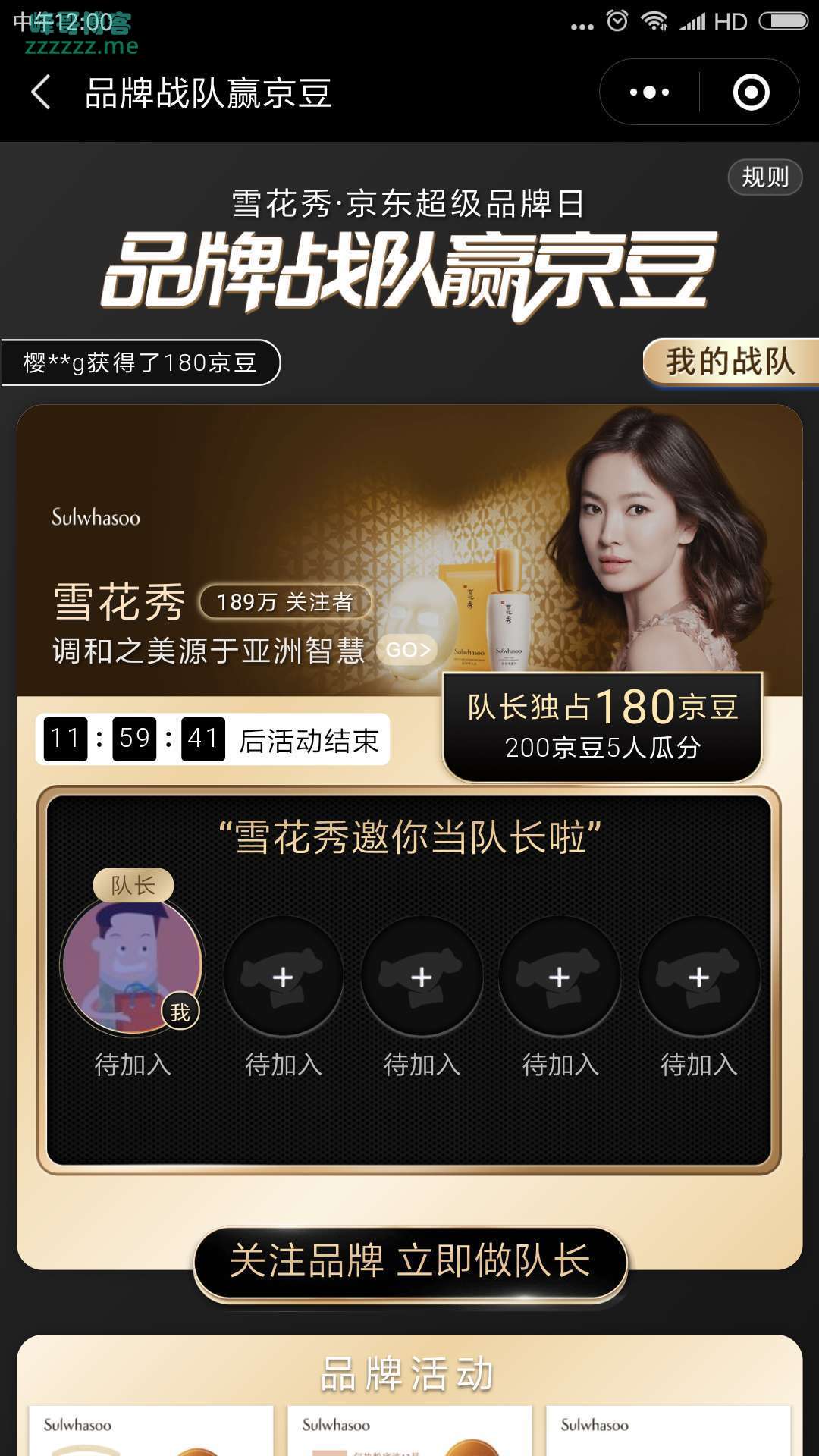Tap 关注品牌 立即做队长
This screenshot has height=1456, width=819.
410,1262
